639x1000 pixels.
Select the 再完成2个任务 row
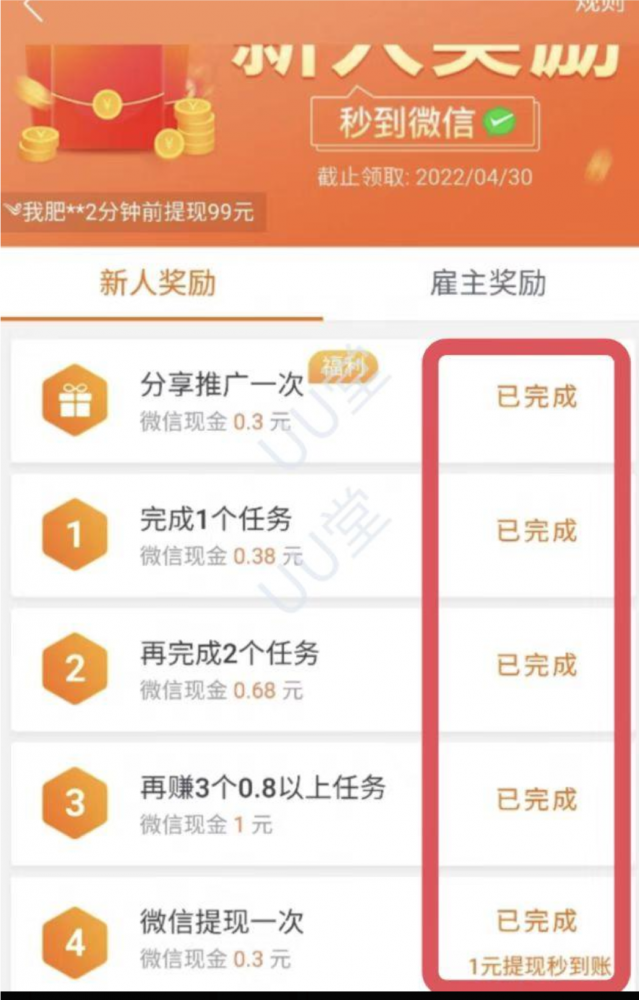(x=230, y=670)
